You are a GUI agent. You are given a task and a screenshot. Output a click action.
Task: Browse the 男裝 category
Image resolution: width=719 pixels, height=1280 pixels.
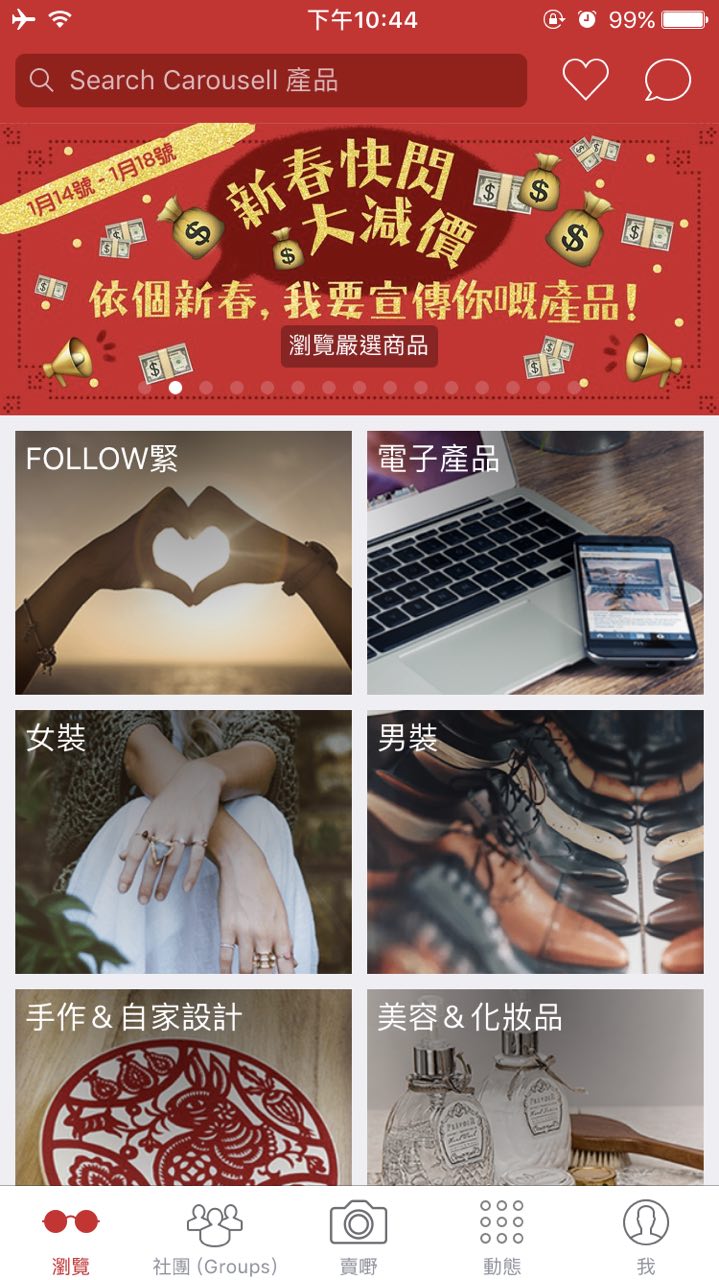pyautogui.click(x=535, y=842)
